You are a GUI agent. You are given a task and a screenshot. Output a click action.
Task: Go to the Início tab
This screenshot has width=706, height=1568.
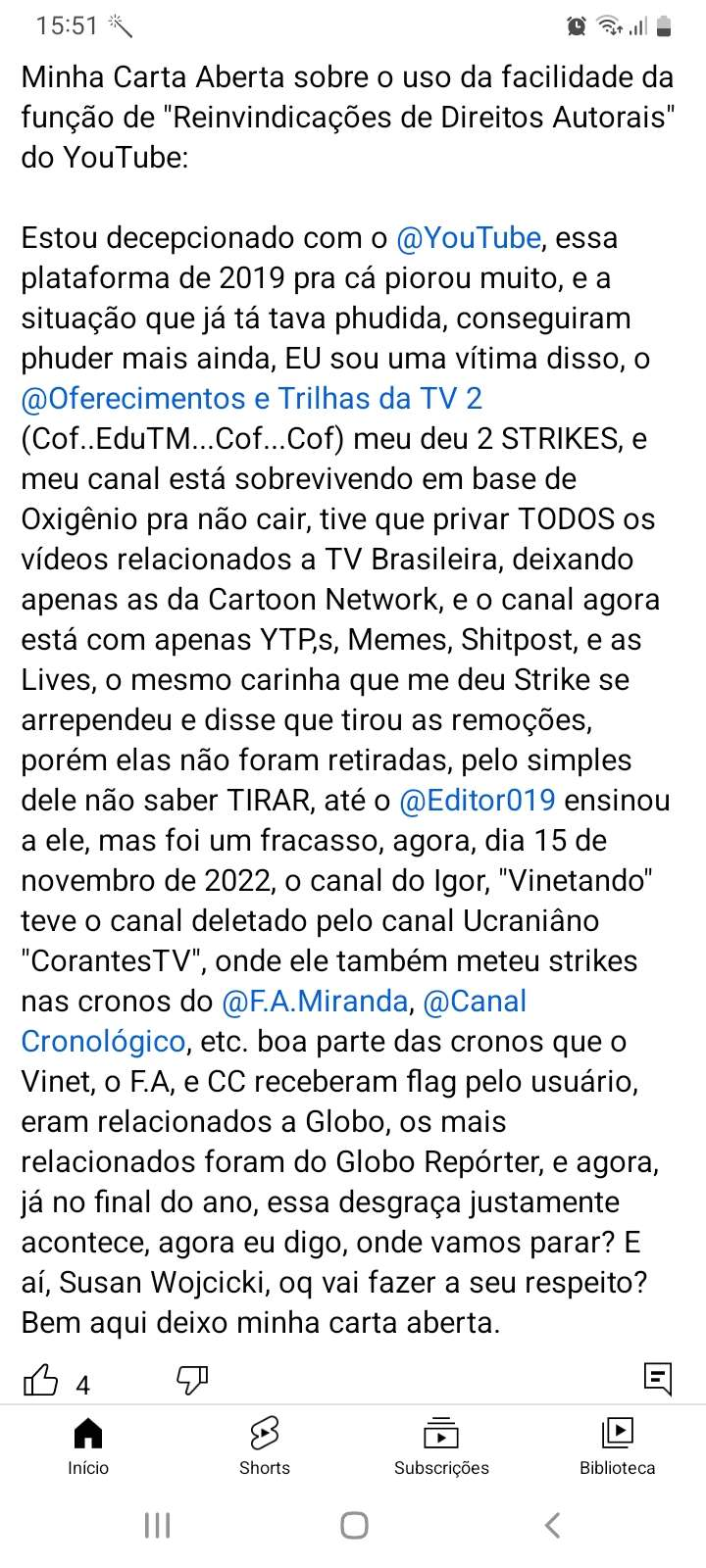click(x=88, y=1446)
